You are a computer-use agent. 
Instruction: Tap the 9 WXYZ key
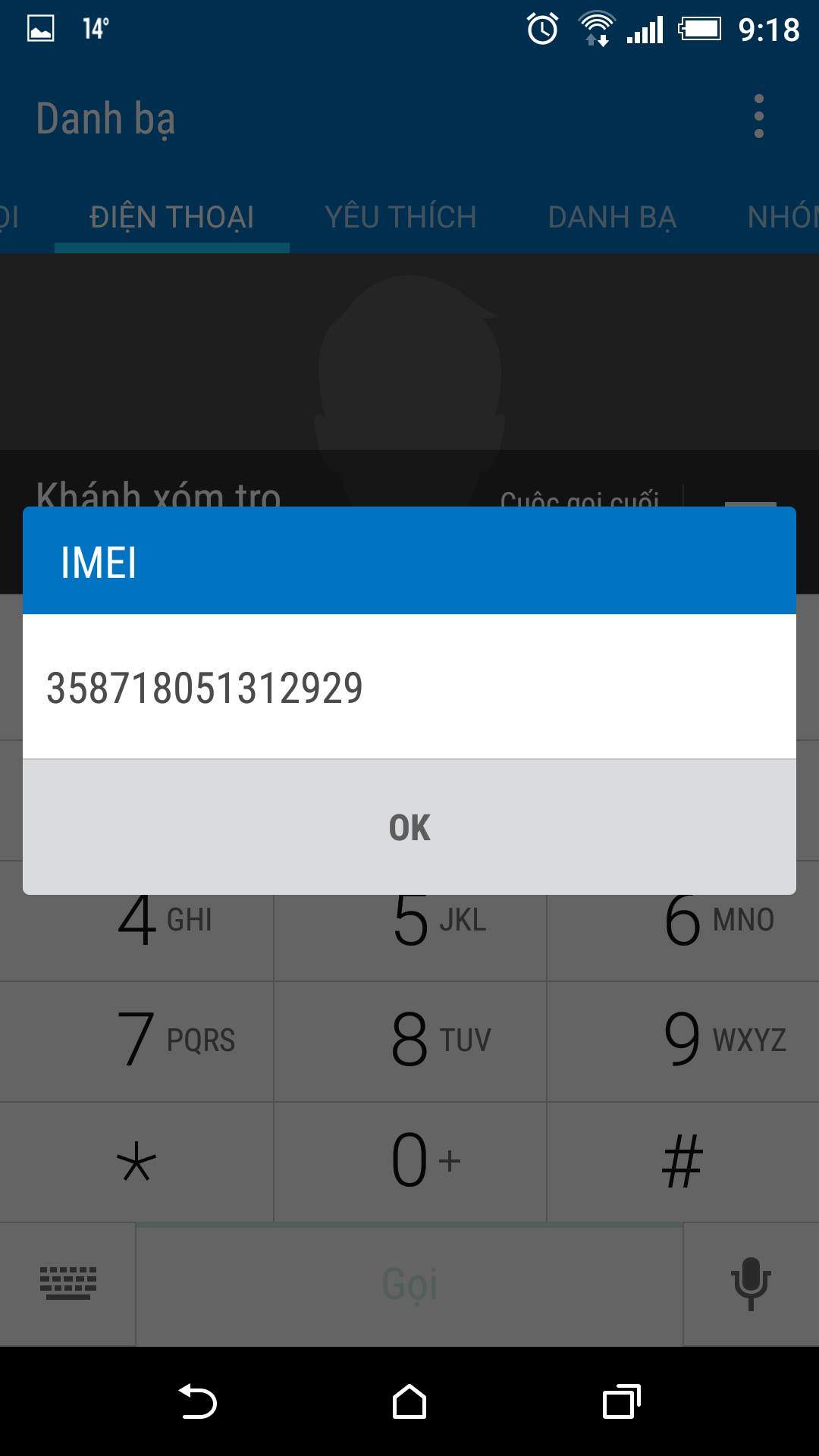coord(682,1041)
